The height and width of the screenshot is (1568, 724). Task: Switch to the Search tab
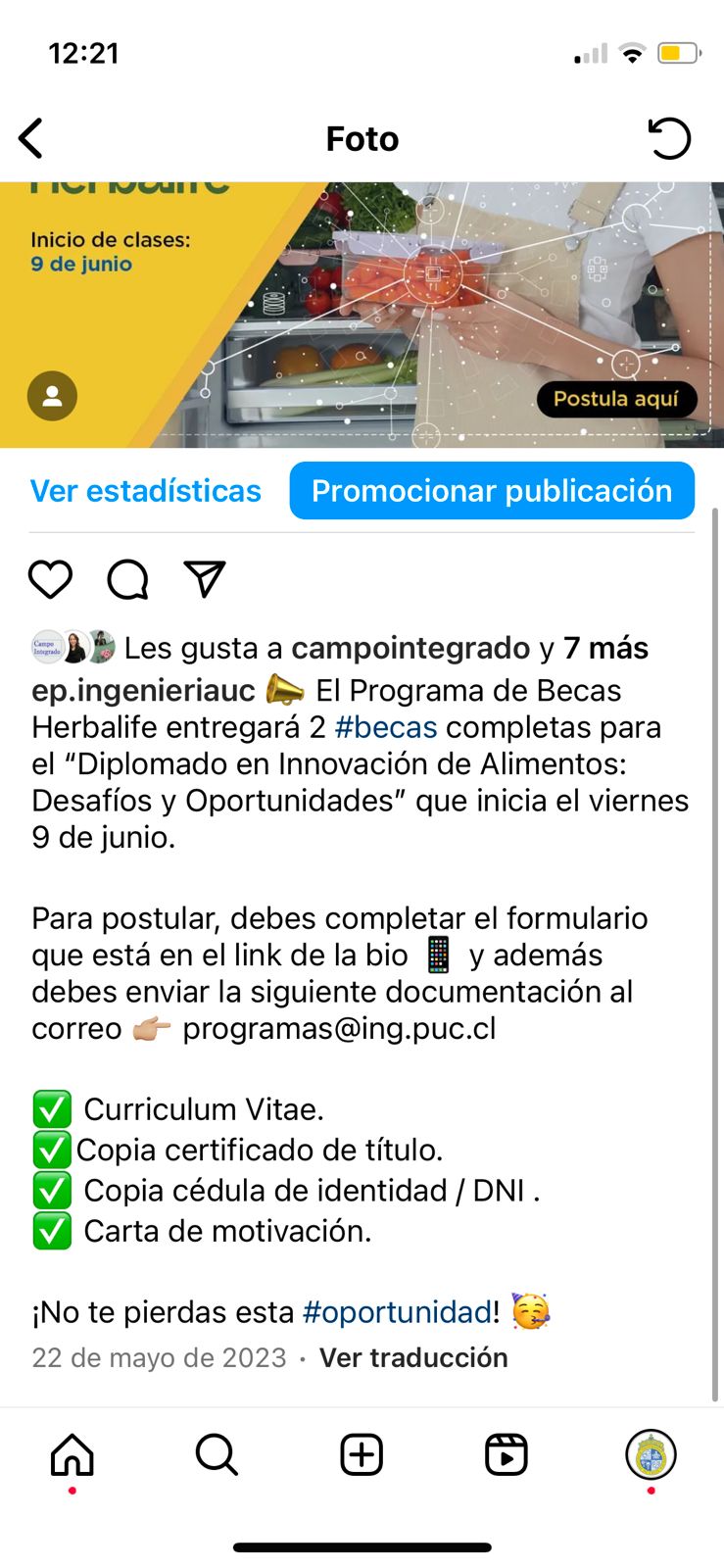click(217, 1454)
